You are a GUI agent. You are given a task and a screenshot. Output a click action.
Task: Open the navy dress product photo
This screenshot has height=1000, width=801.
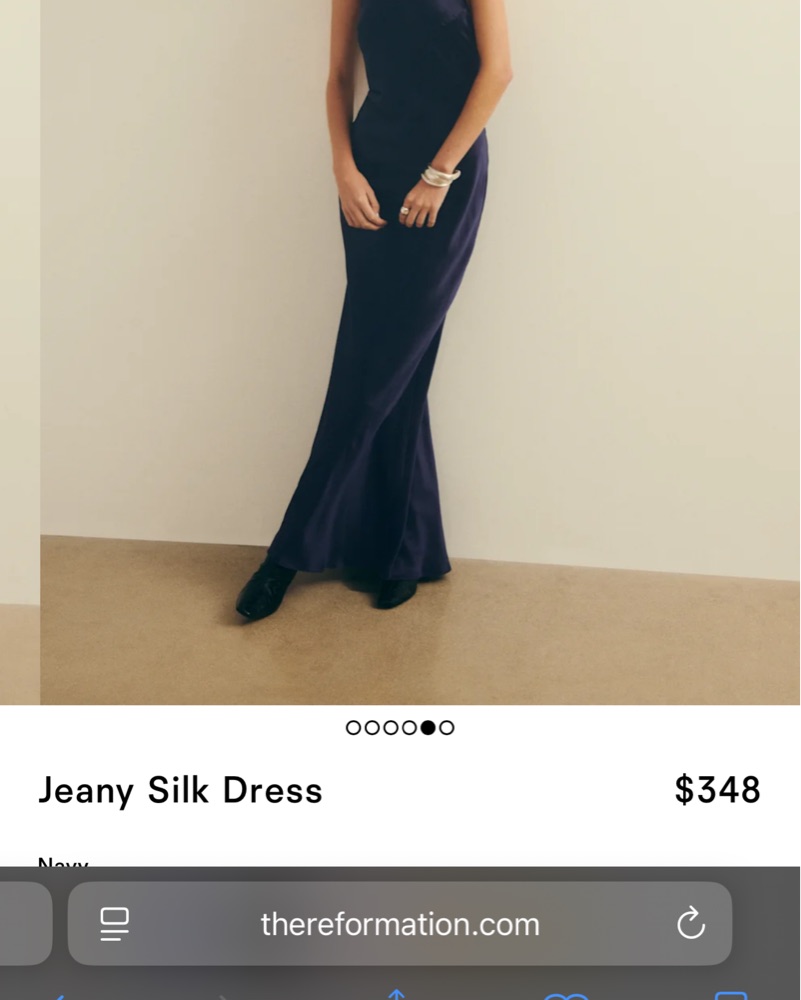[420, 350]
